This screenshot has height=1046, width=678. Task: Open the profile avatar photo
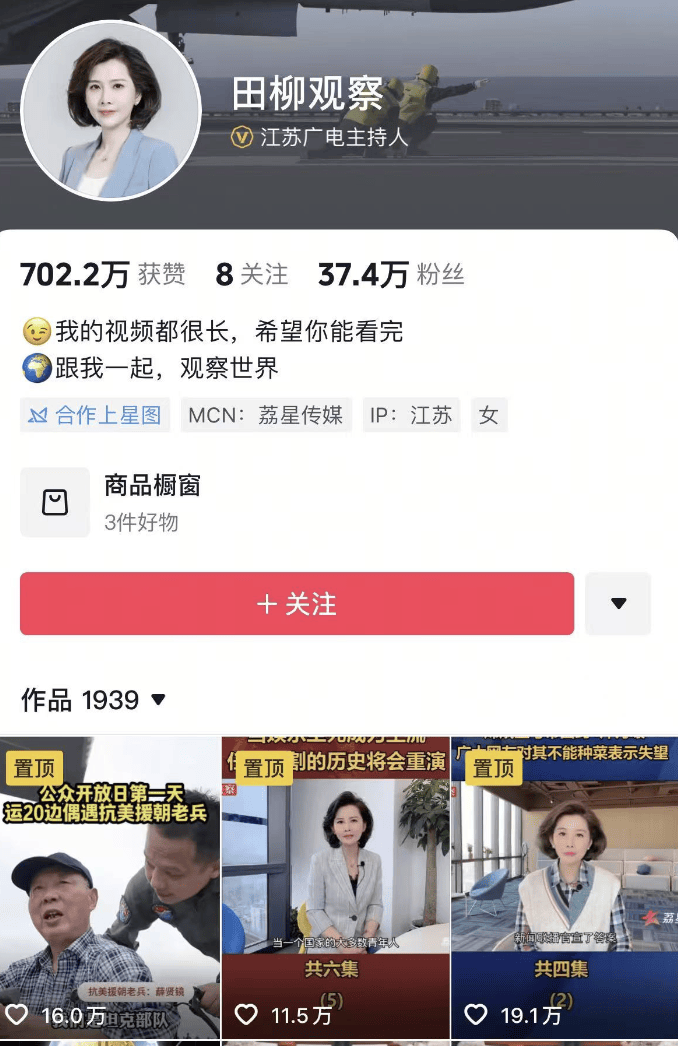pyautogui.click(x=111, y=110)
